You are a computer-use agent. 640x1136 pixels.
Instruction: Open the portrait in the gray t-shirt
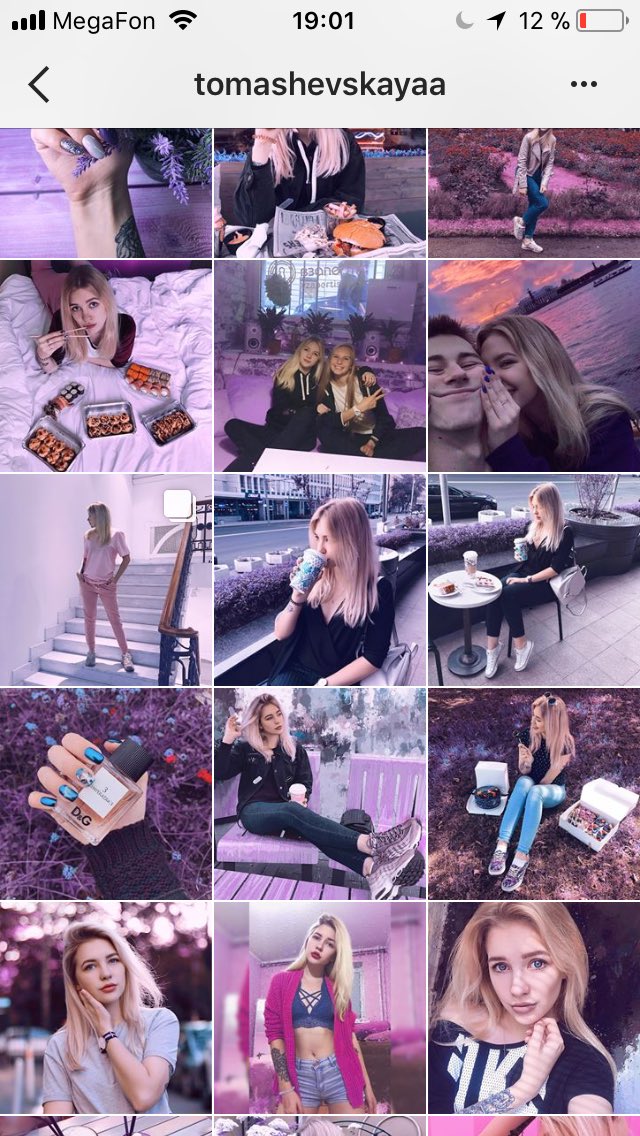[106, 1008]
